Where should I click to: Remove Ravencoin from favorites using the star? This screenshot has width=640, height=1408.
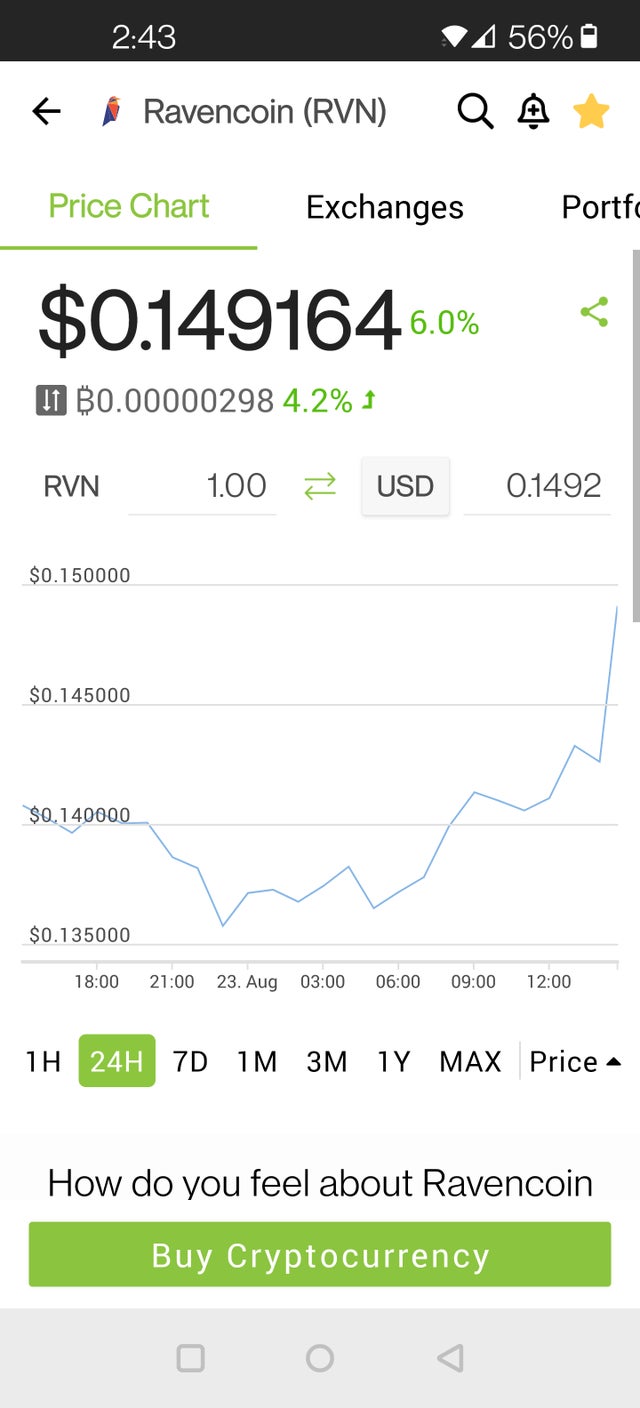[591, 112]
